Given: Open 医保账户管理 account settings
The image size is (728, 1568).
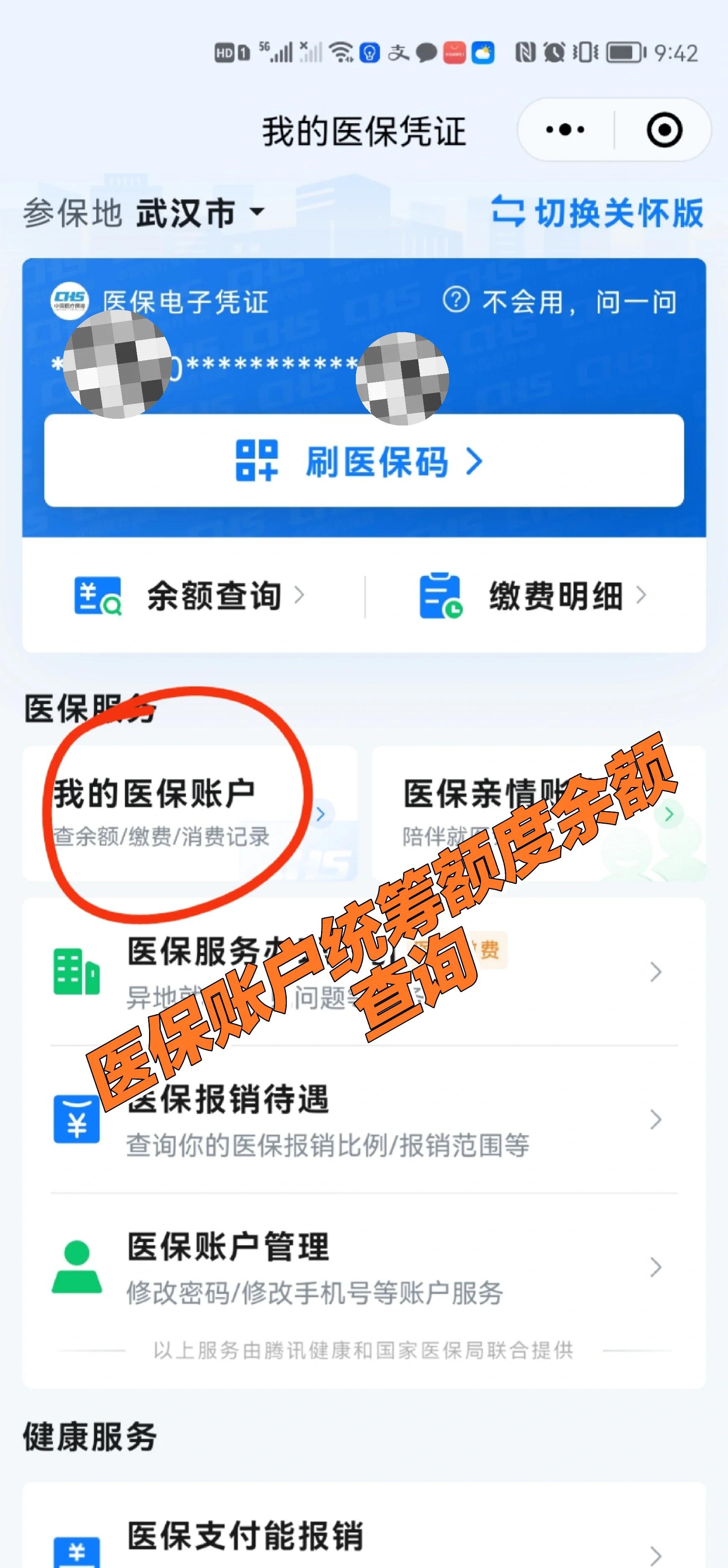Looking at the screenshot, I should pos(364,1267).
